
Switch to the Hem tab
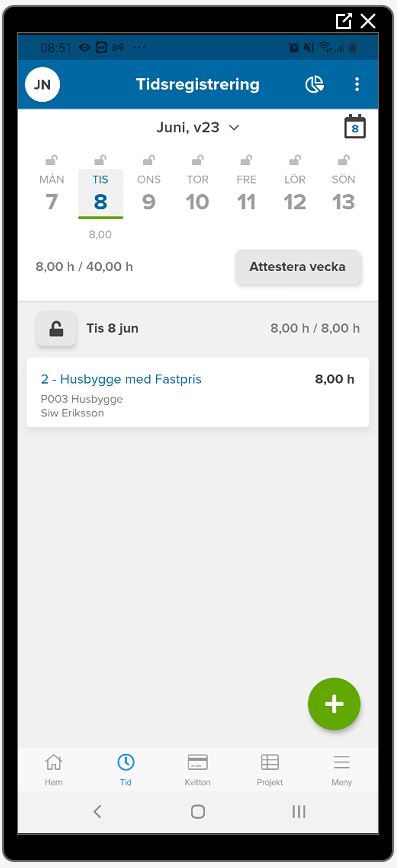[x=54, y=769]
